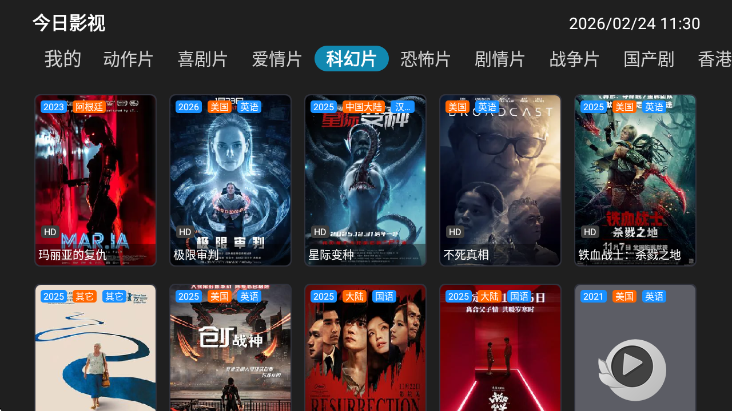Open the 不死真相 poster card

[x=500, y=180]
